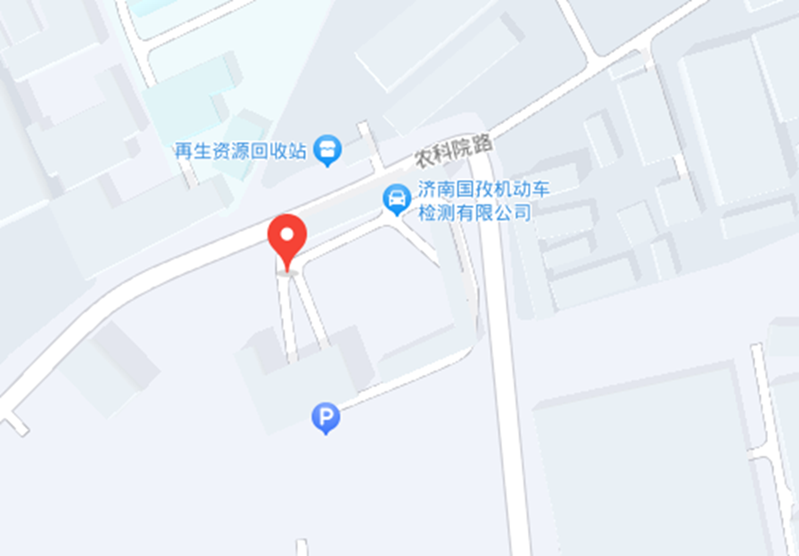The height and width of the screenshot is (556, 799).
Task: Select the 济南国孜机动车检测有限公司 marker
Action: [x=398, y=199]
